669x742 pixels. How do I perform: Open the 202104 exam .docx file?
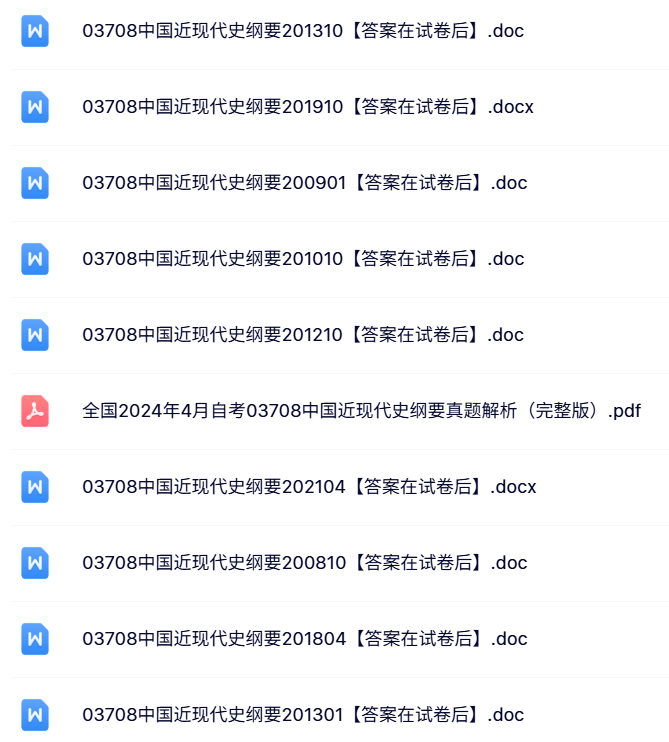tap(309, 487)
